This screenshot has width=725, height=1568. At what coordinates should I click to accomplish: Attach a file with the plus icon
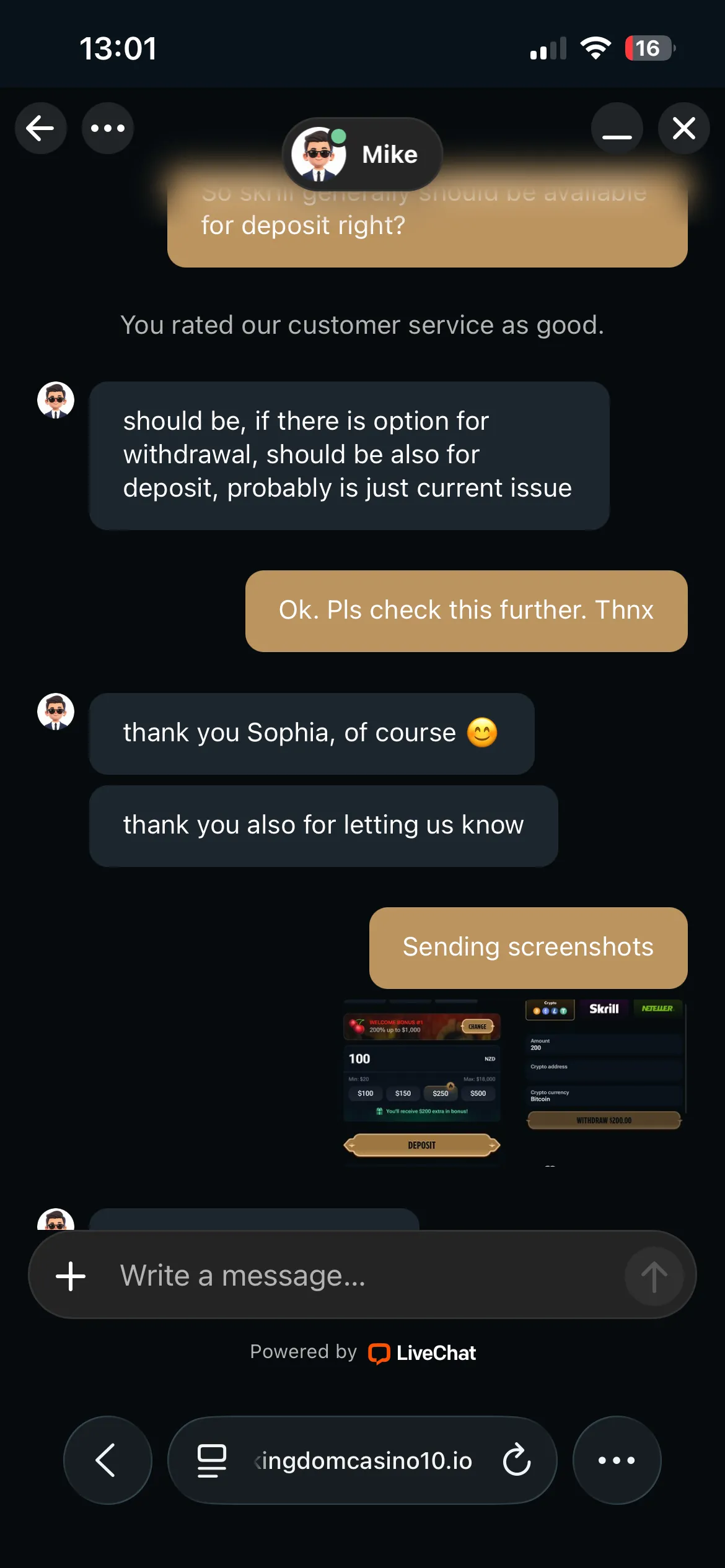pyautogui.click(x=71, y=1276)
